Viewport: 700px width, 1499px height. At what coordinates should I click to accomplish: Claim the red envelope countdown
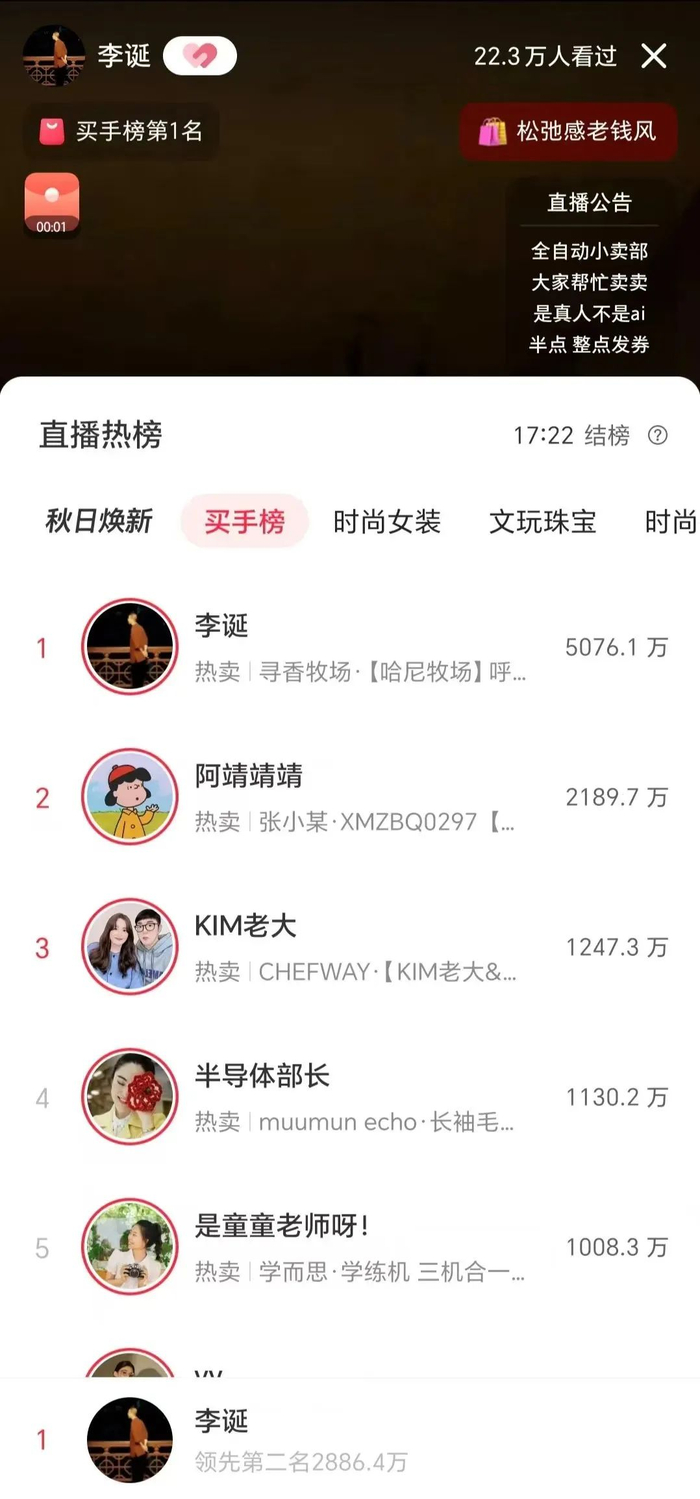52,204
